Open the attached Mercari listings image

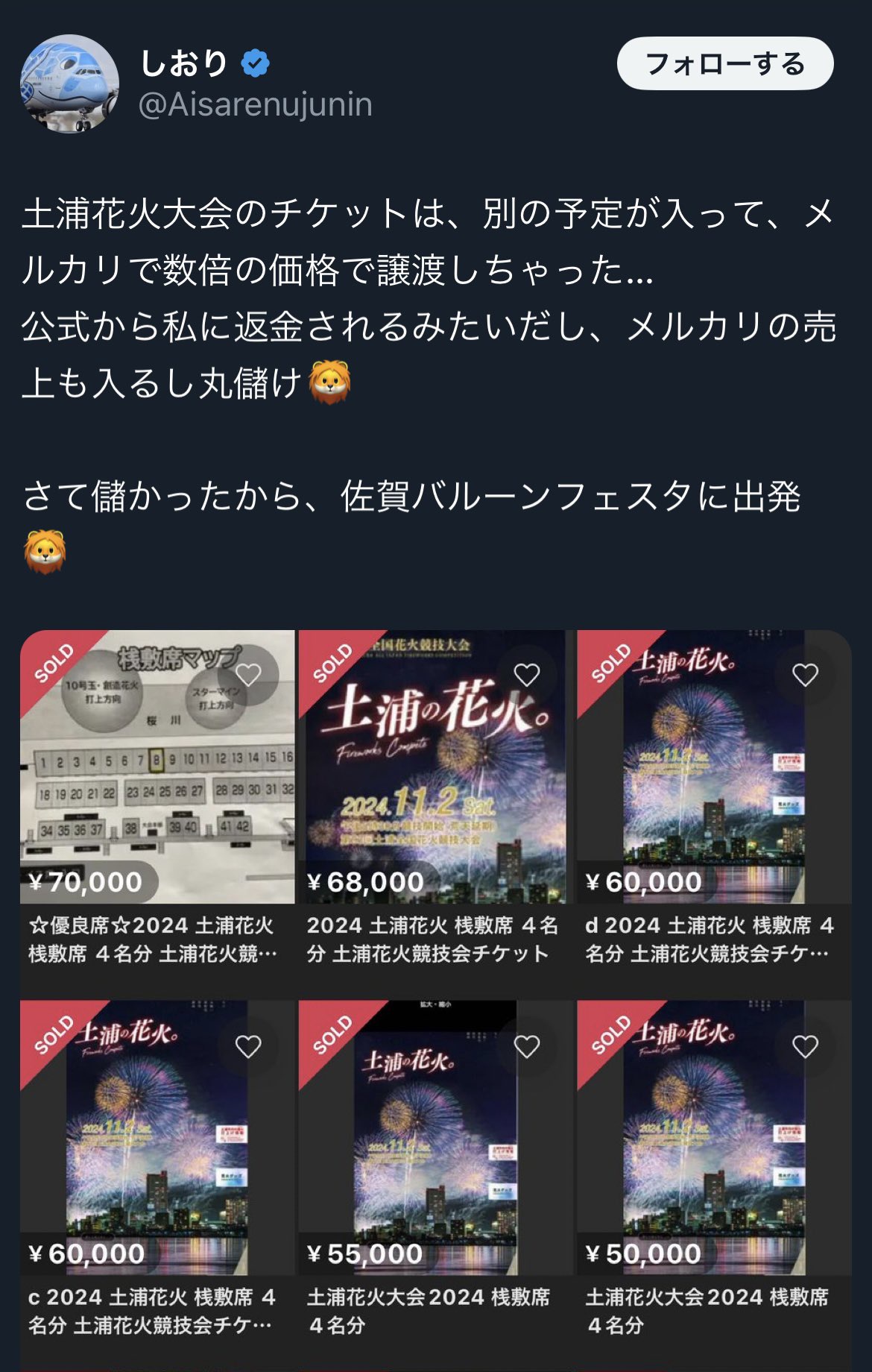435,999
